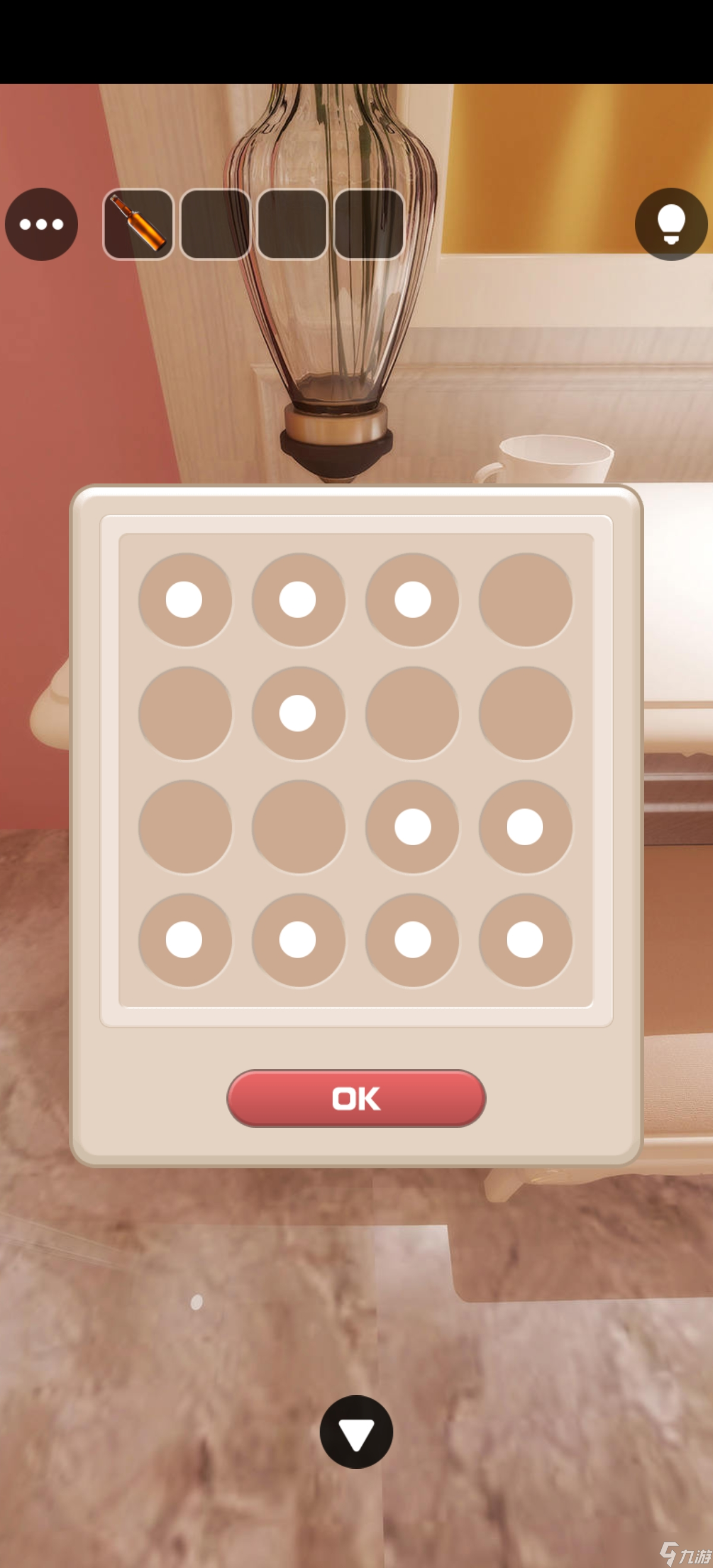The width and height of the screenshot is (713, 1568).
Task: Tap the lightbulb hint button
Action: [671, 224]
